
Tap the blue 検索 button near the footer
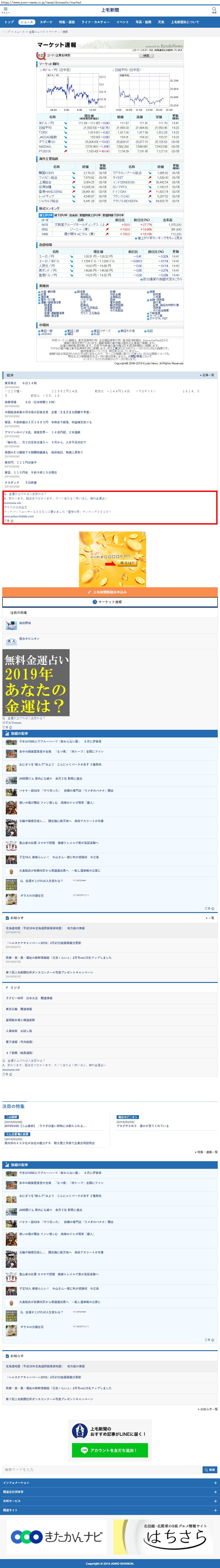(210, 1469)
